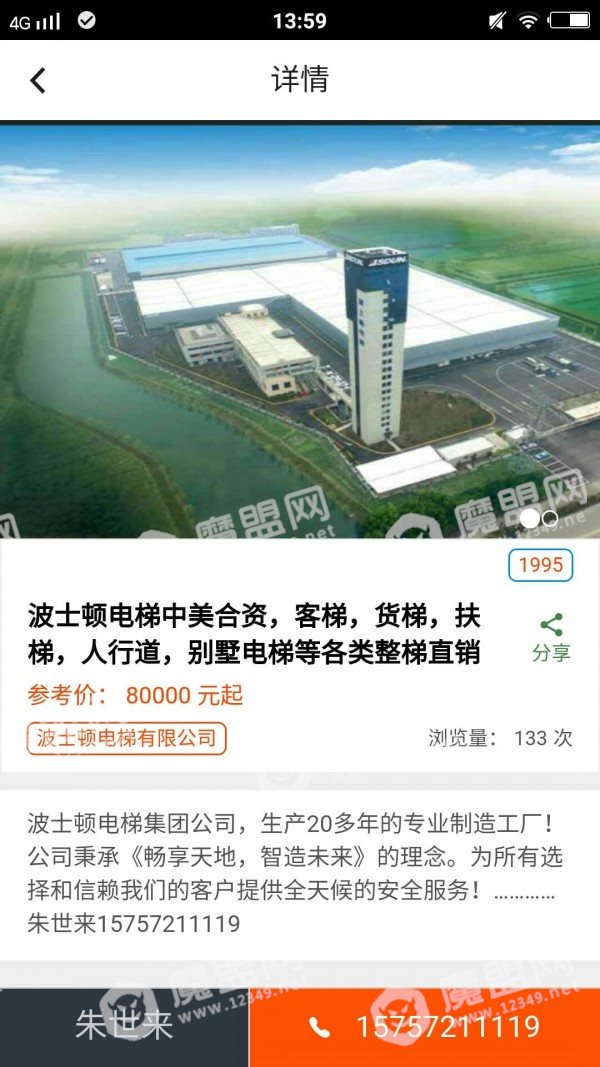
Task: Select the 1995 tag
Action: (540, 565)
